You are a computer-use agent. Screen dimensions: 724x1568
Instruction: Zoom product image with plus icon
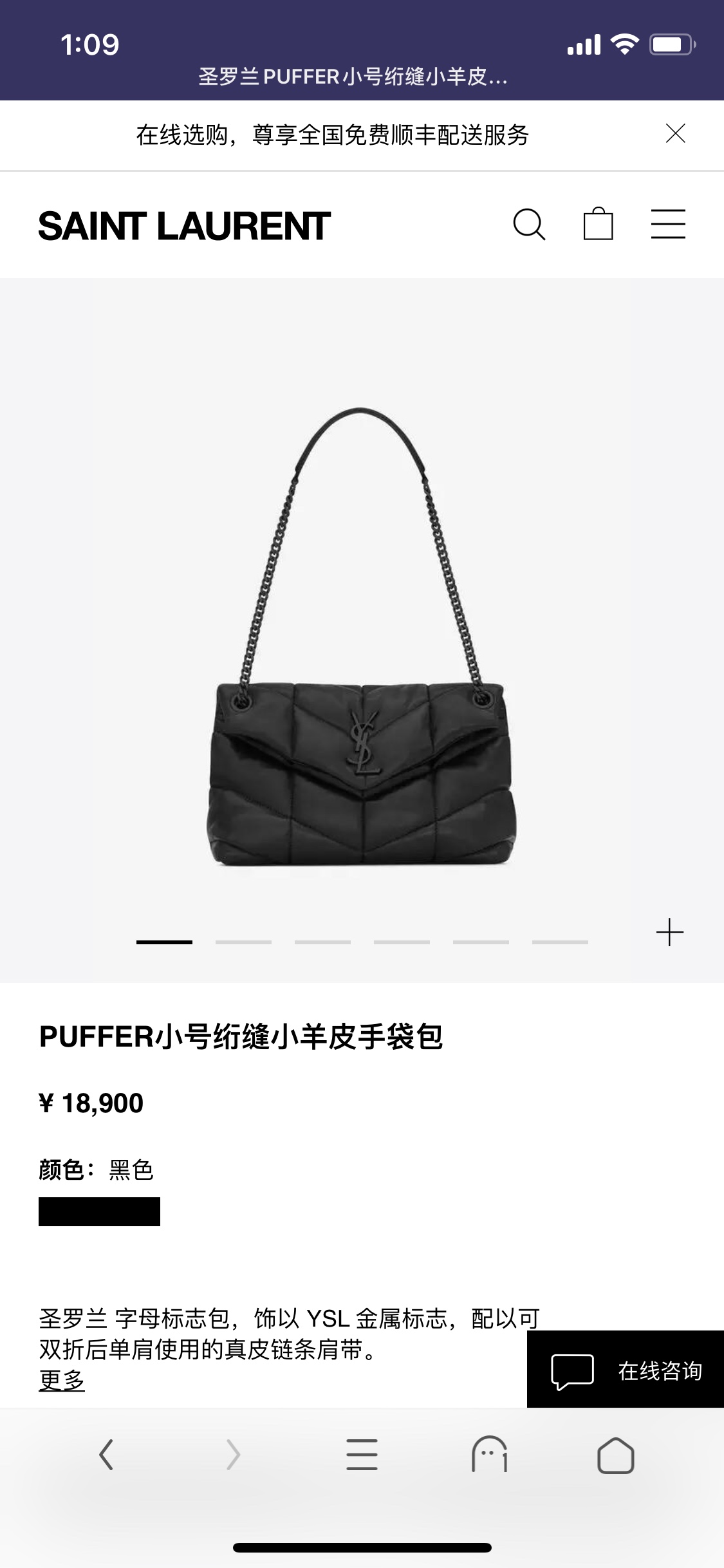point(669,932)
